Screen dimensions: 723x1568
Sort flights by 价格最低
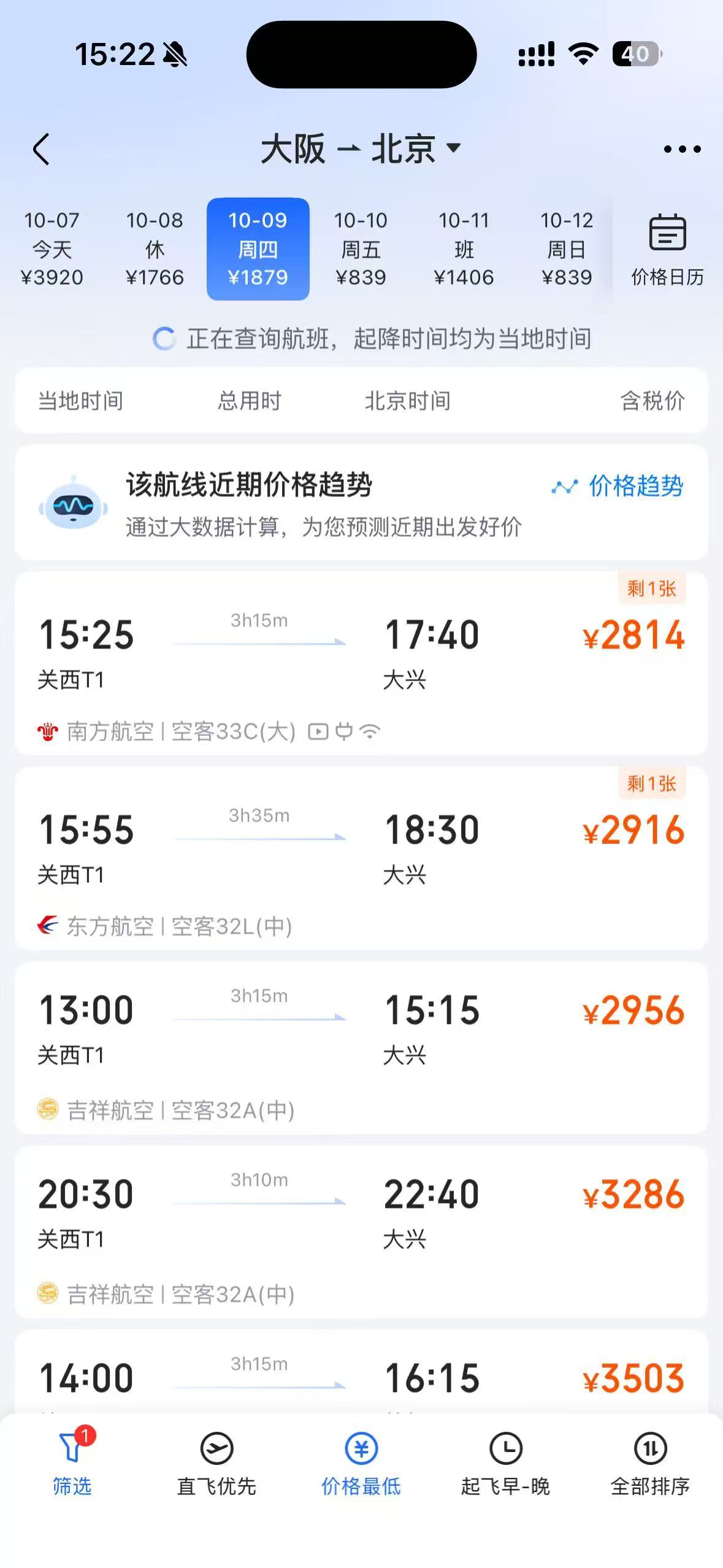point(361,1464)
